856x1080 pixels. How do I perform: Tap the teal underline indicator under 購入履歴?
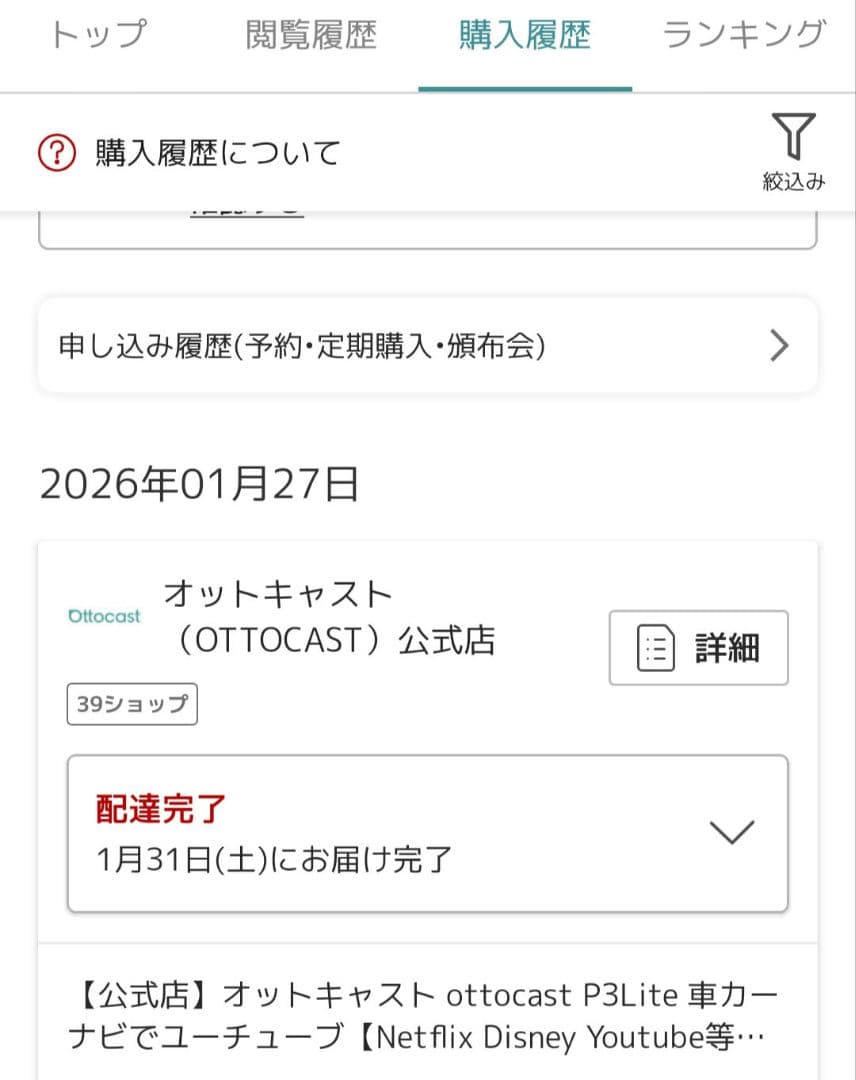point(524,88)
